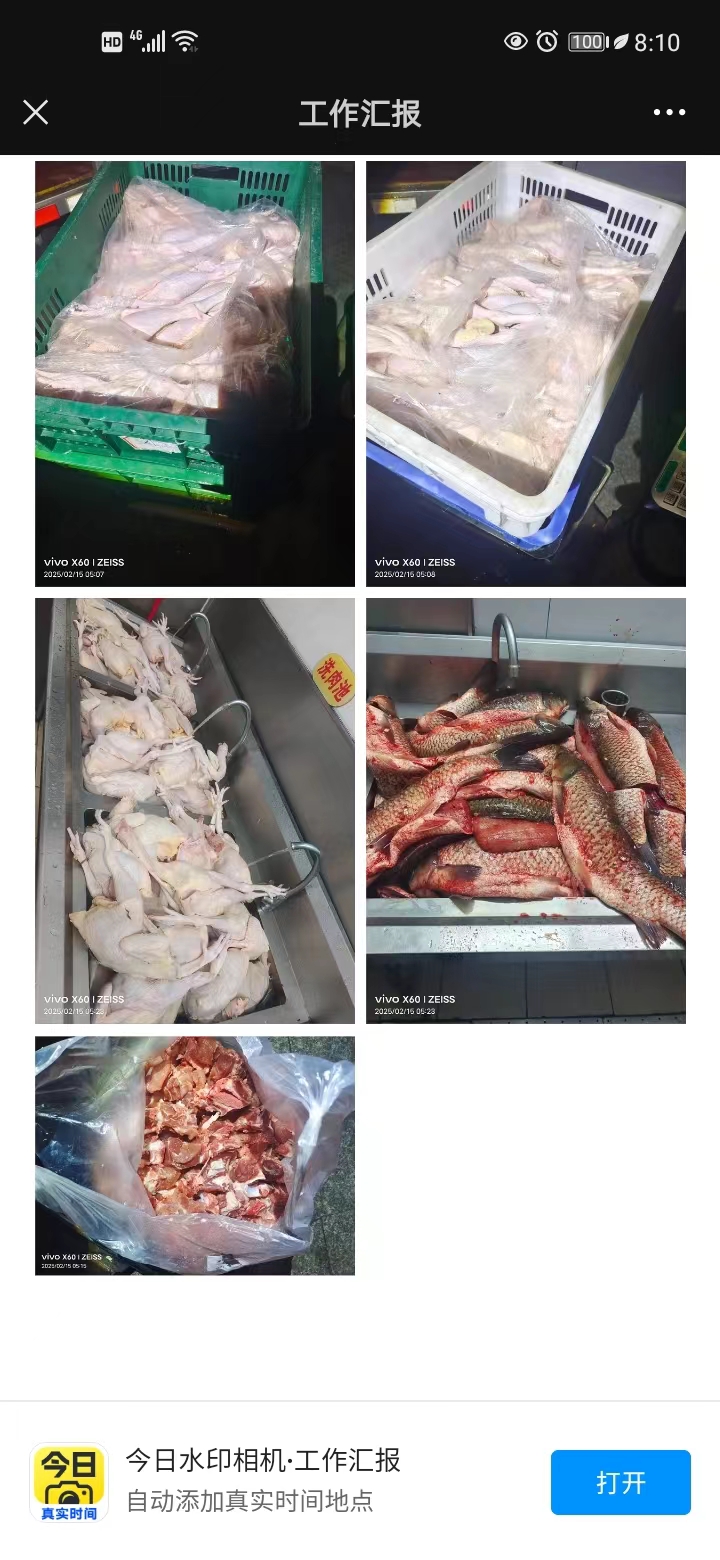Screen dimensions: 720x1560
Task: Tap the blue 打开 button
Action: (x=620, y=1482)
